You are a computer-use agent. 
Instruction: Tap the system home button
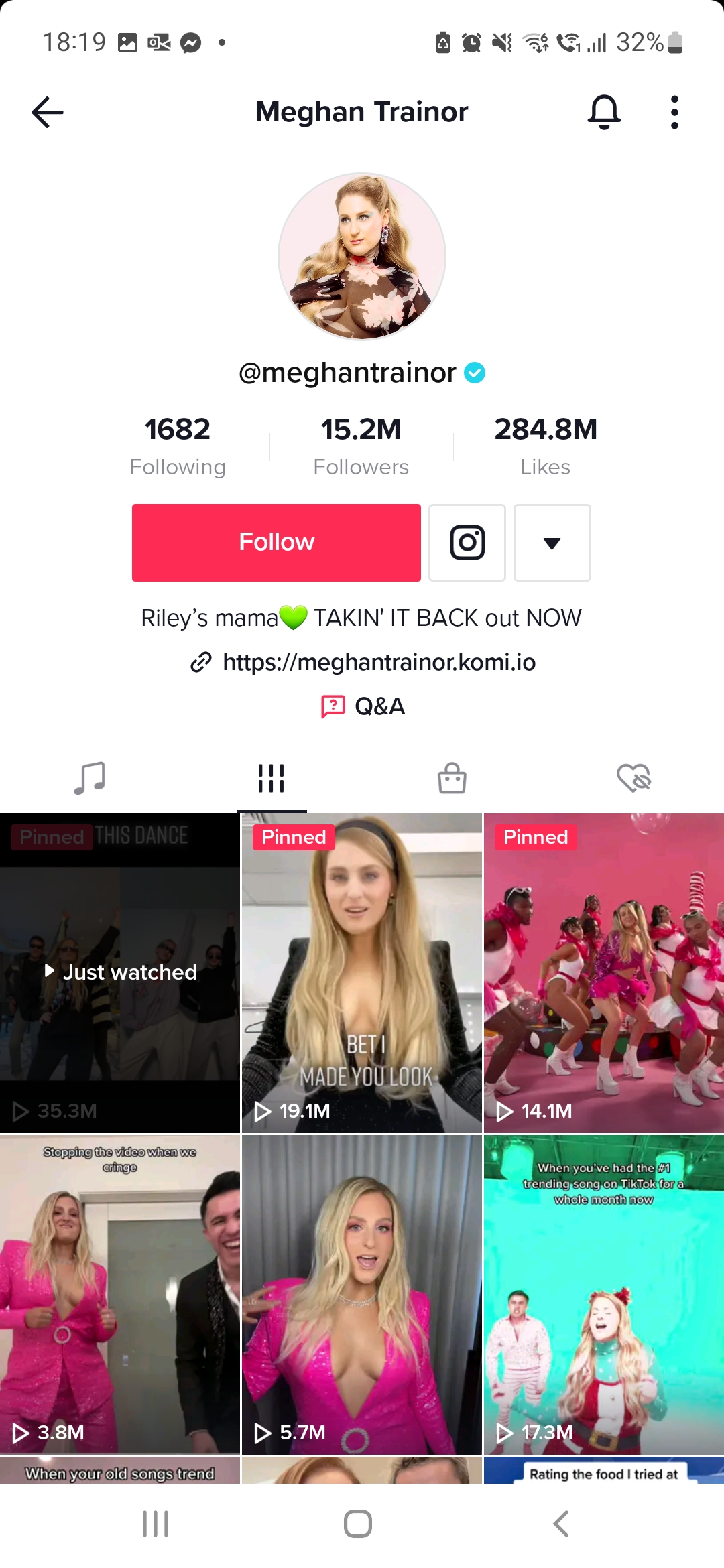(358, 1524)
